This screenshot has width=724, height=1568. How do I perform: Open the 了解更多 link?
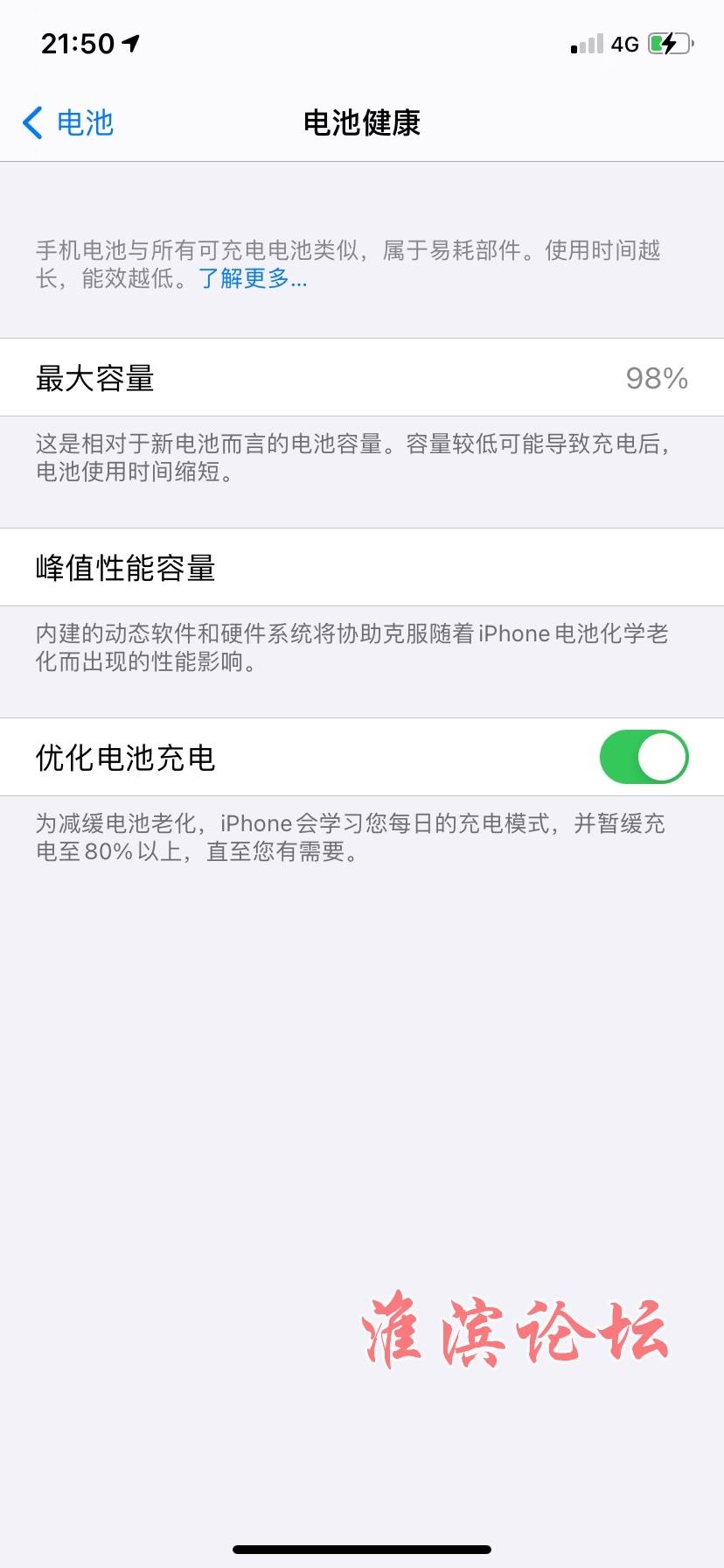[253, 279]
